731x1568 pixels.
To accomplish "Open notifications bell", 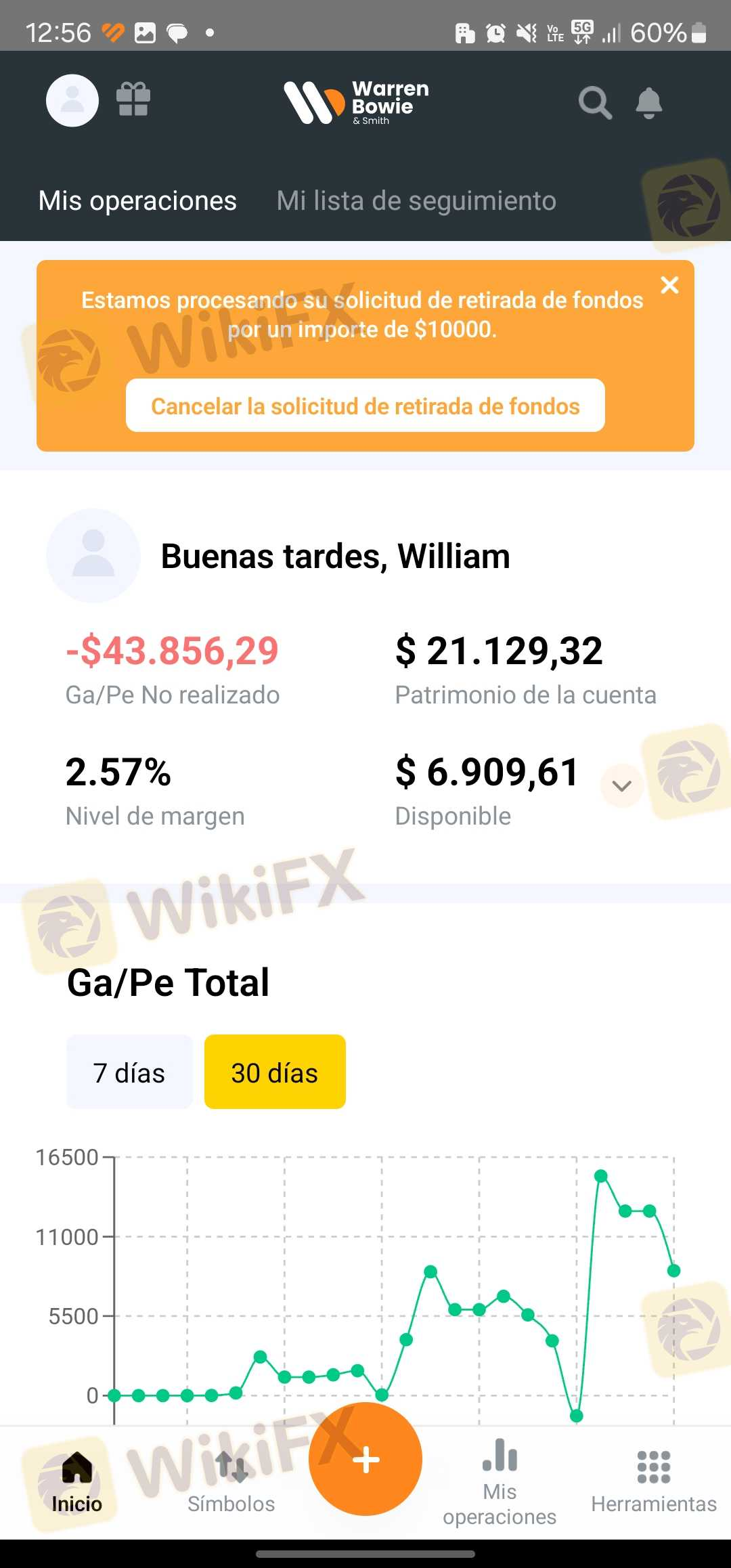I will coord(648,103).
